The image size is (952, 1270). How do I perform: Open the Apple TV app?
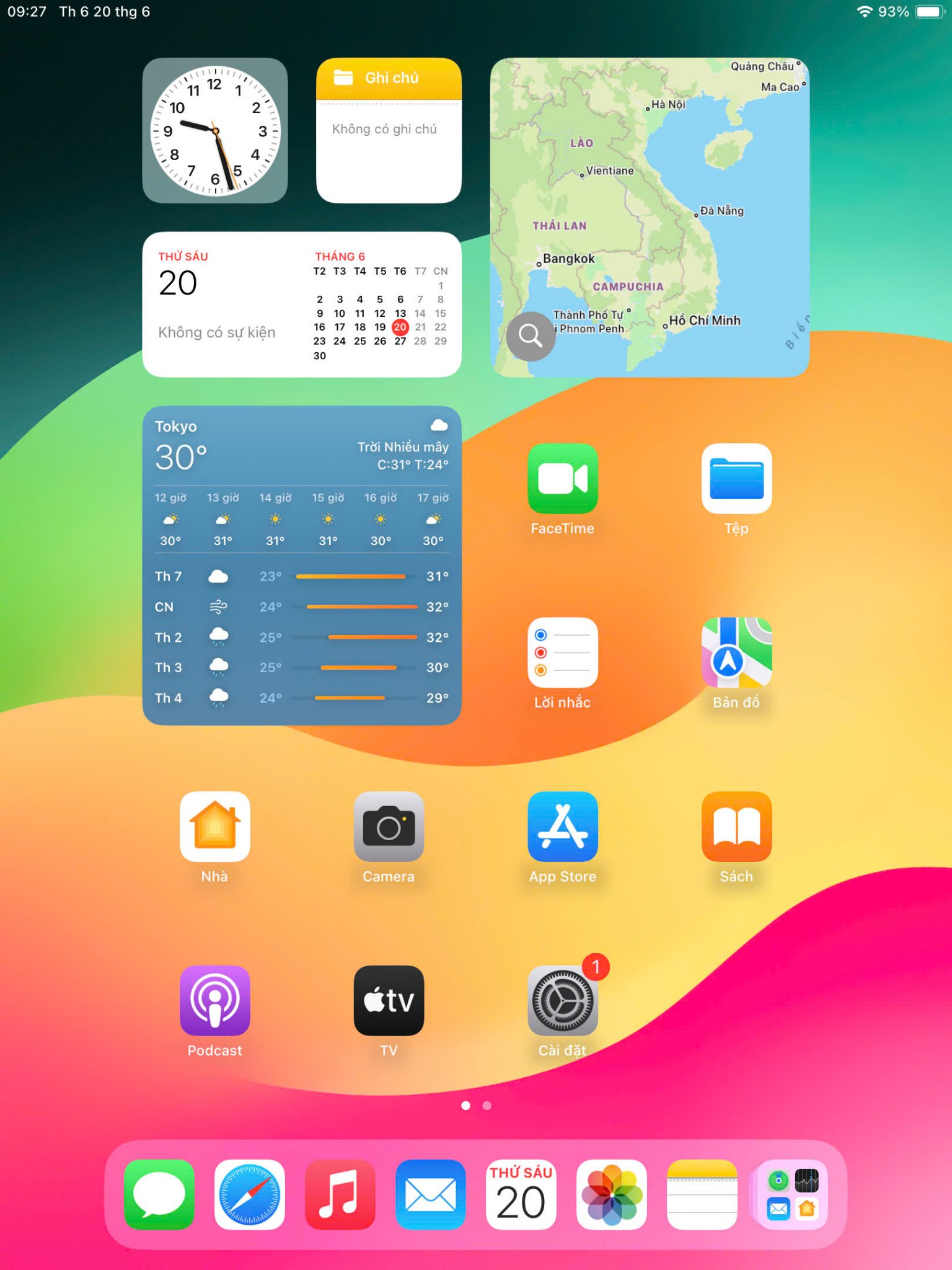click(x=389, y=1000)
